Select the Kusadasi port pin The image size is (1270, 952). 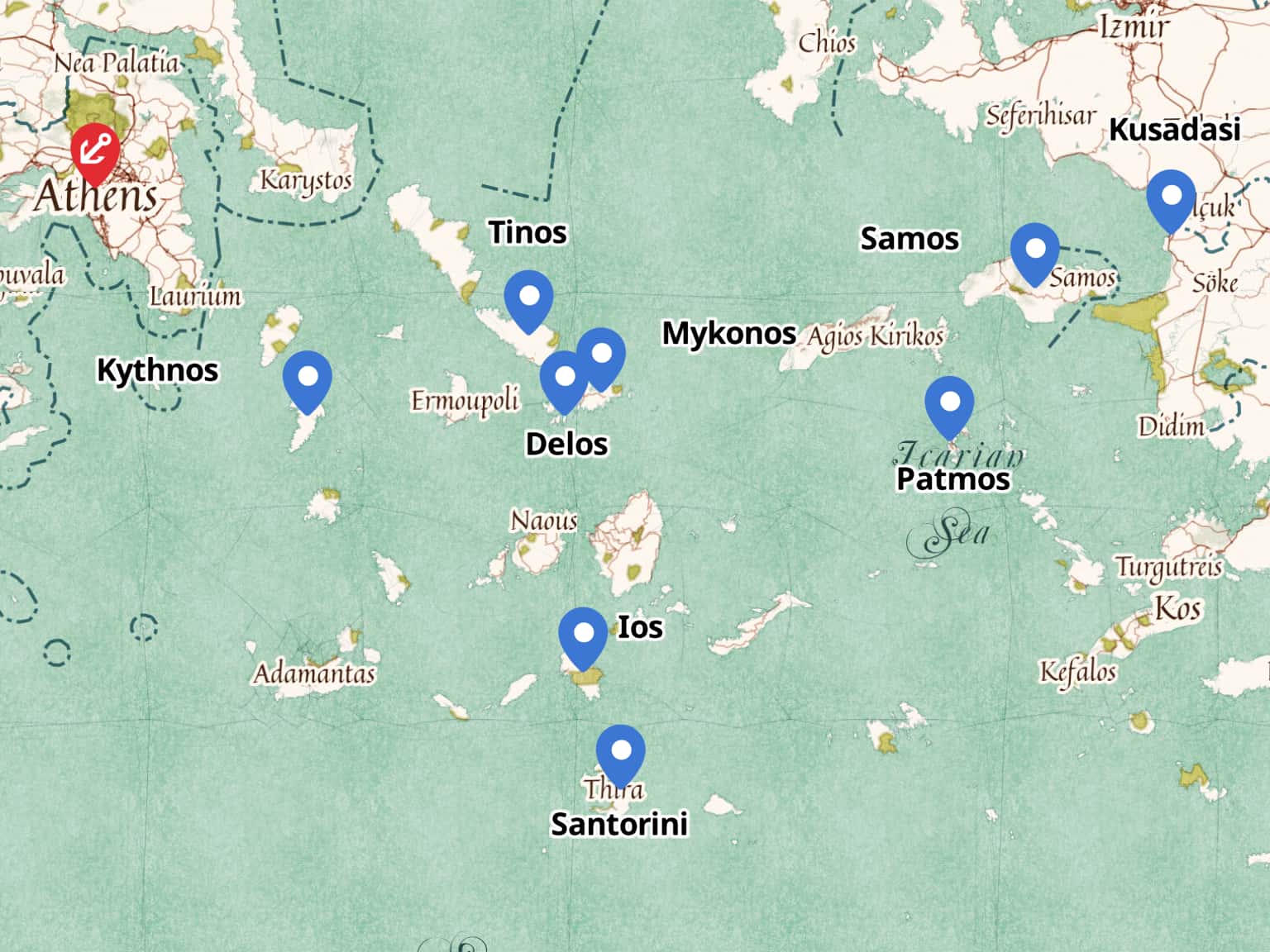tap(1171, 198)
